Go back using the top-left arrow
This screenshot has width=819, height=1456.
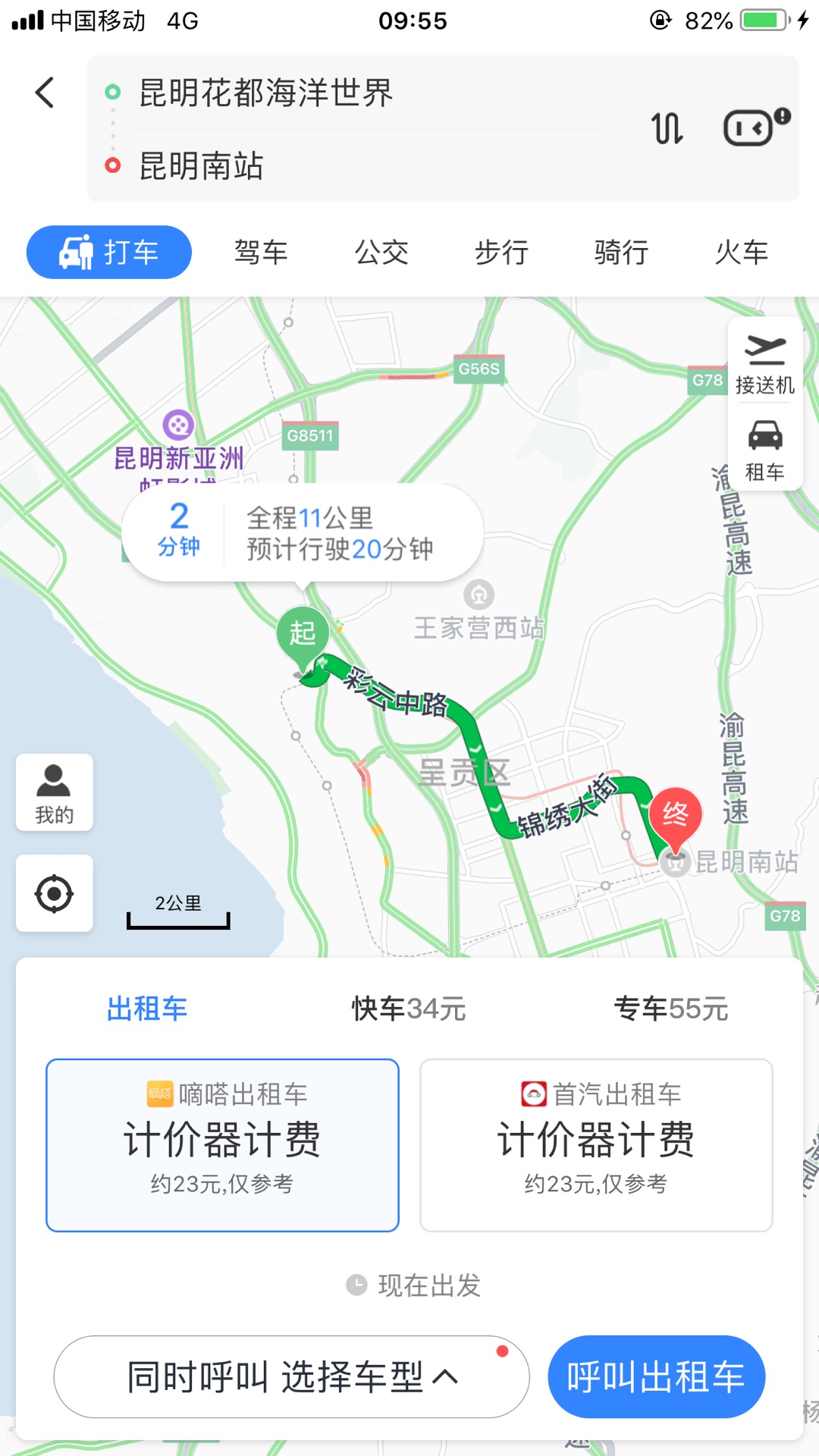[45, 93]
